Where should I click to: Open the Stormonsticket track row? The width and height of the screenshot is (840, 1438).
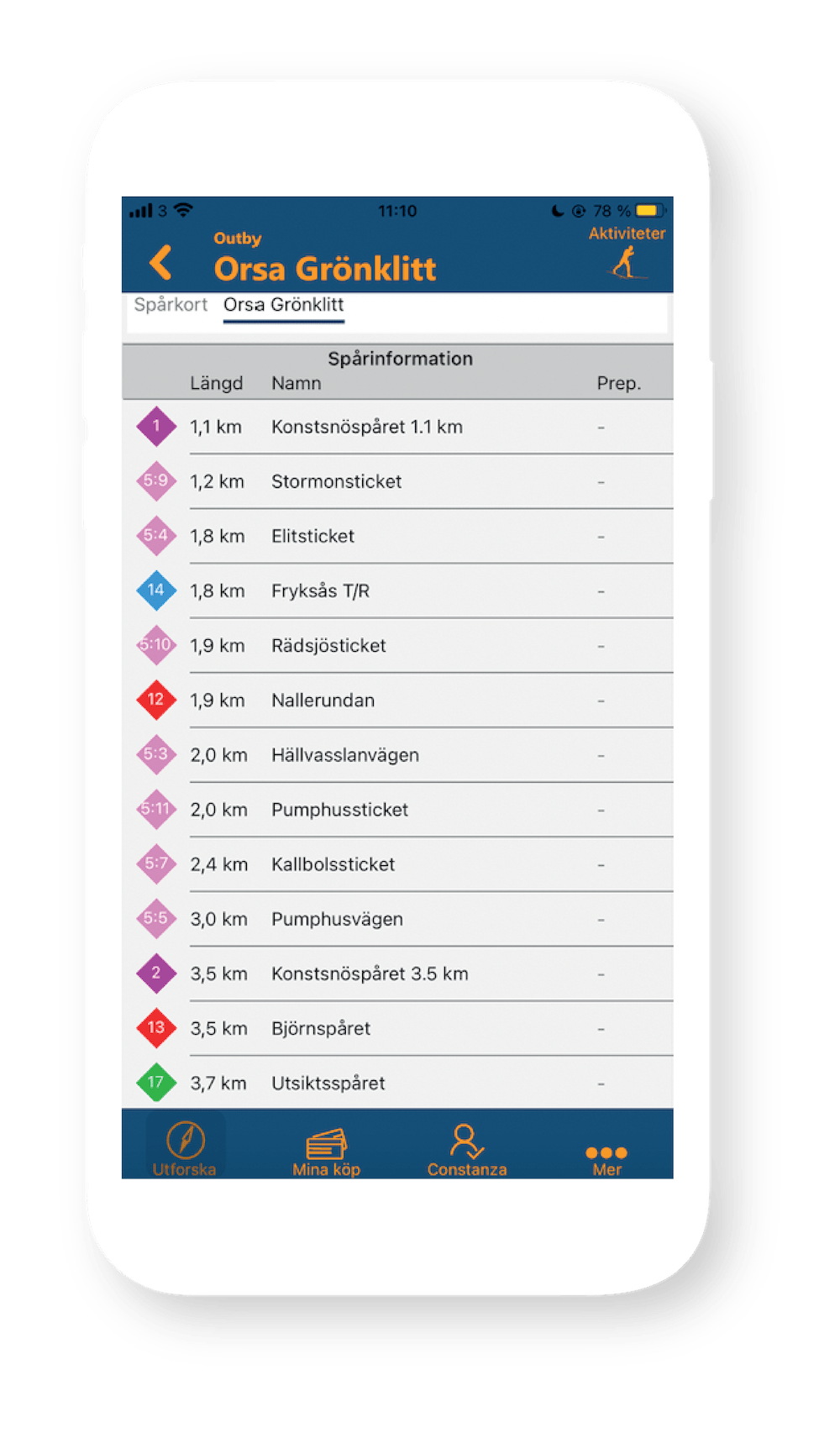336,481
